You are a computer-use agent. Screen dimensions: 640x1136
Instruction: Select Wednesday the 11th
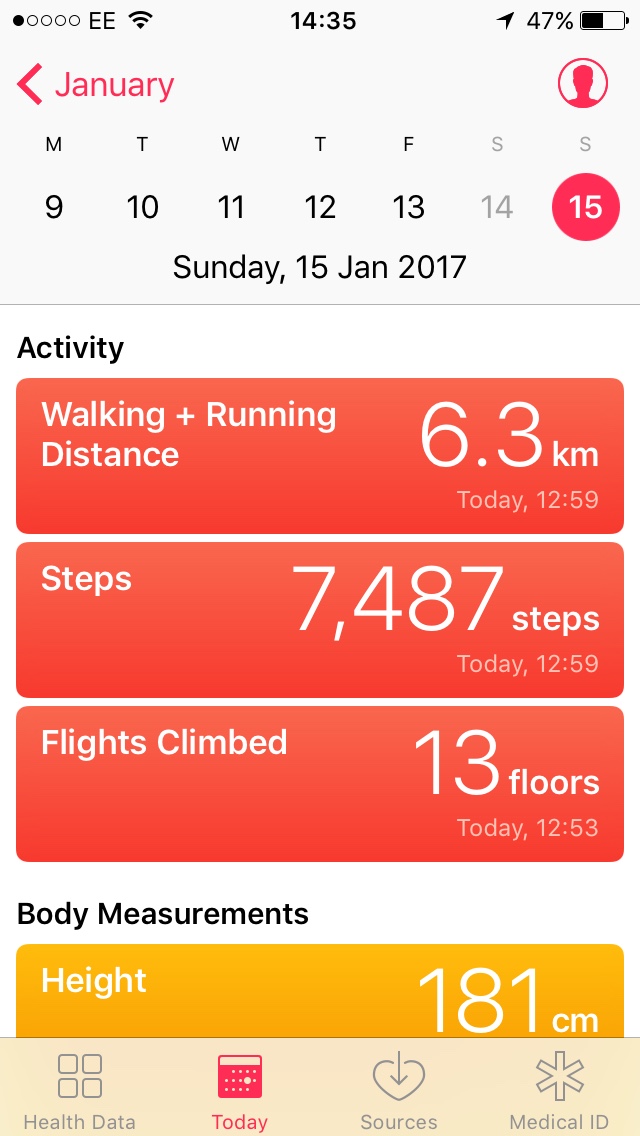[231, 207]
